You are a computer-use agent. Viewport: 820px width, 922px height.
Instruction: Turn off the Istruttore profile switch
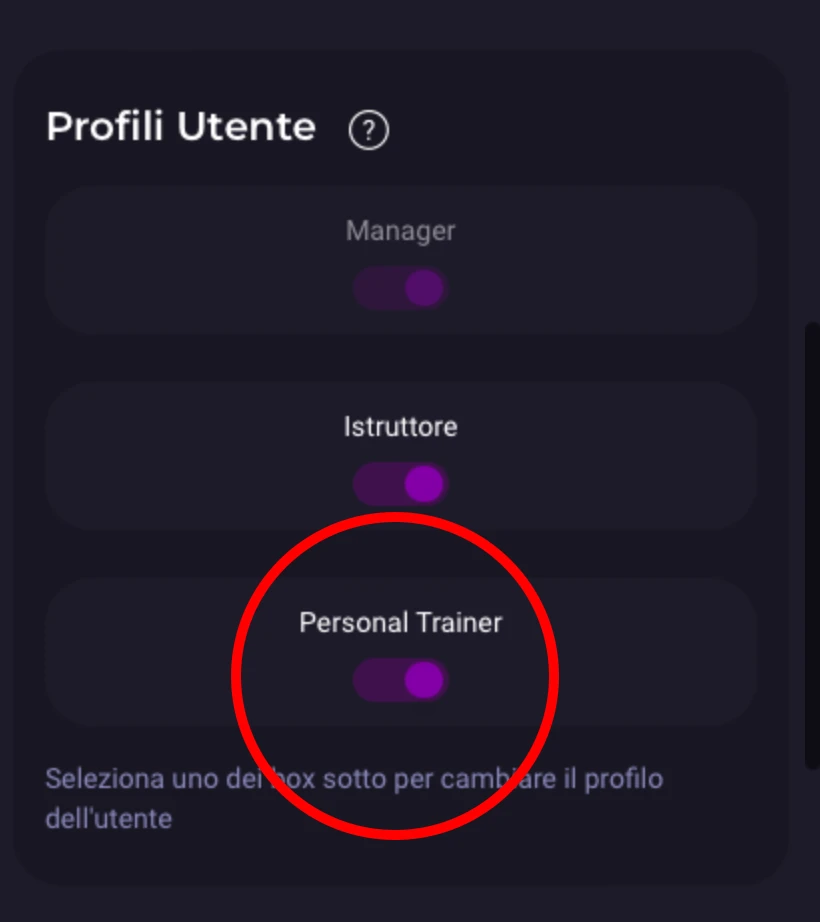tap(400, 484)
